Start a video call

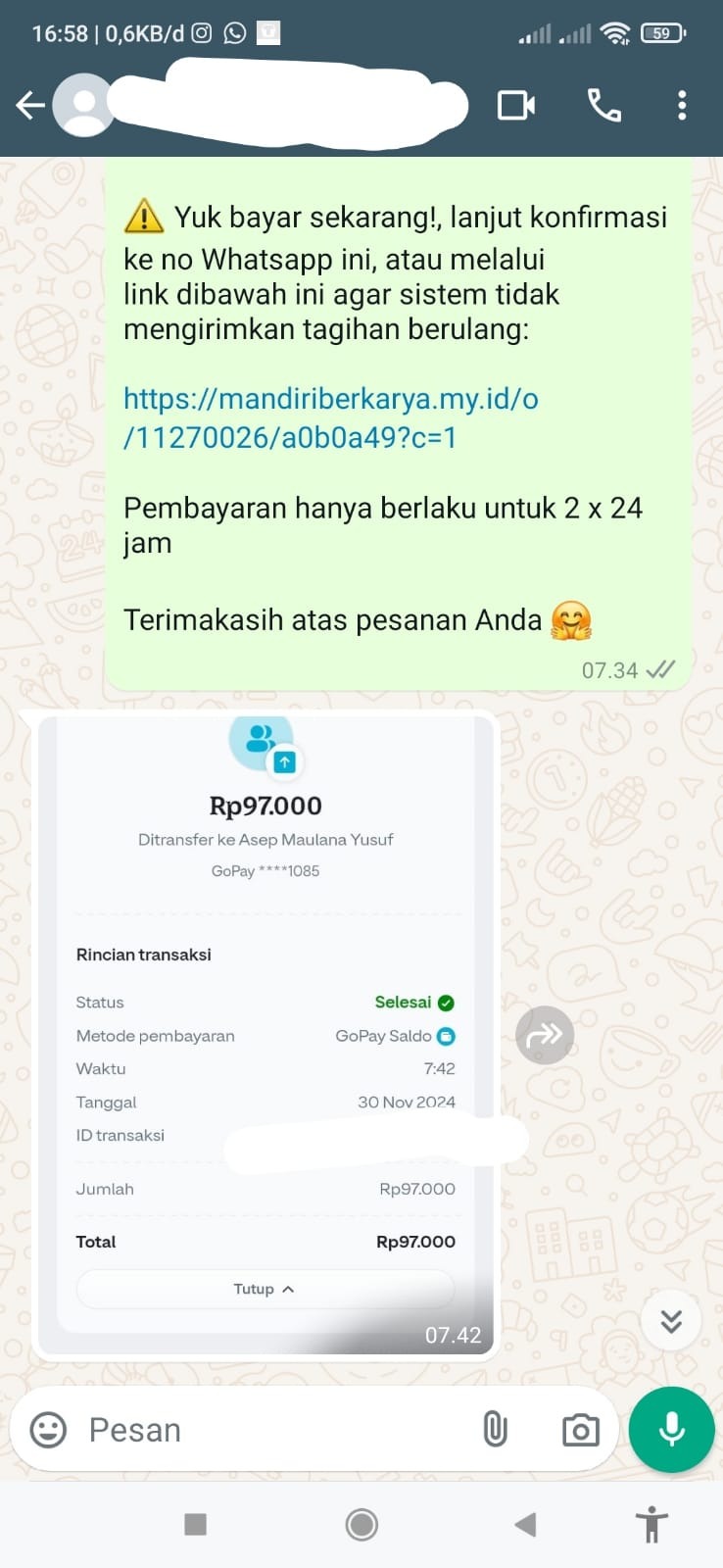516,105
